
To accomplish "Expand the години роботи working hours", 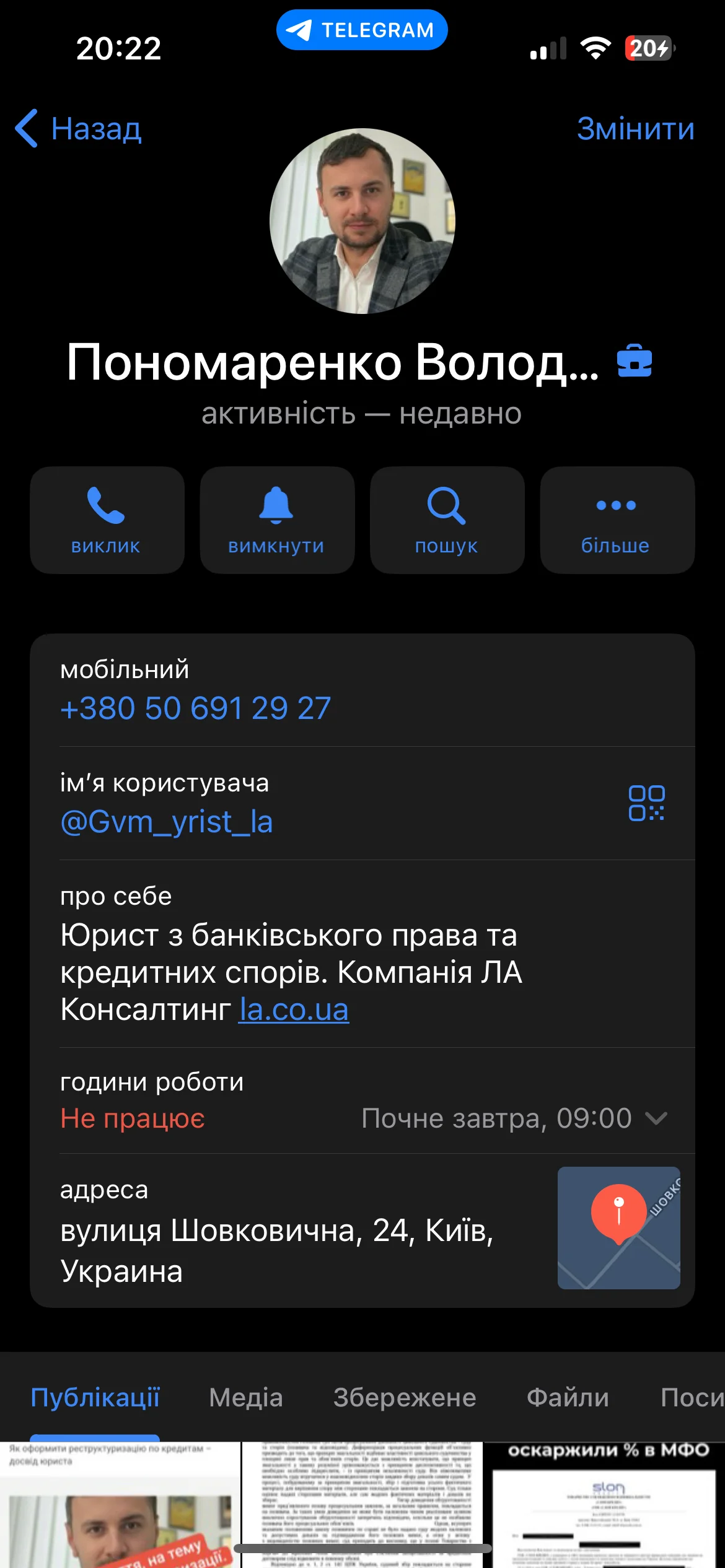I will (x=656, y=1118).
